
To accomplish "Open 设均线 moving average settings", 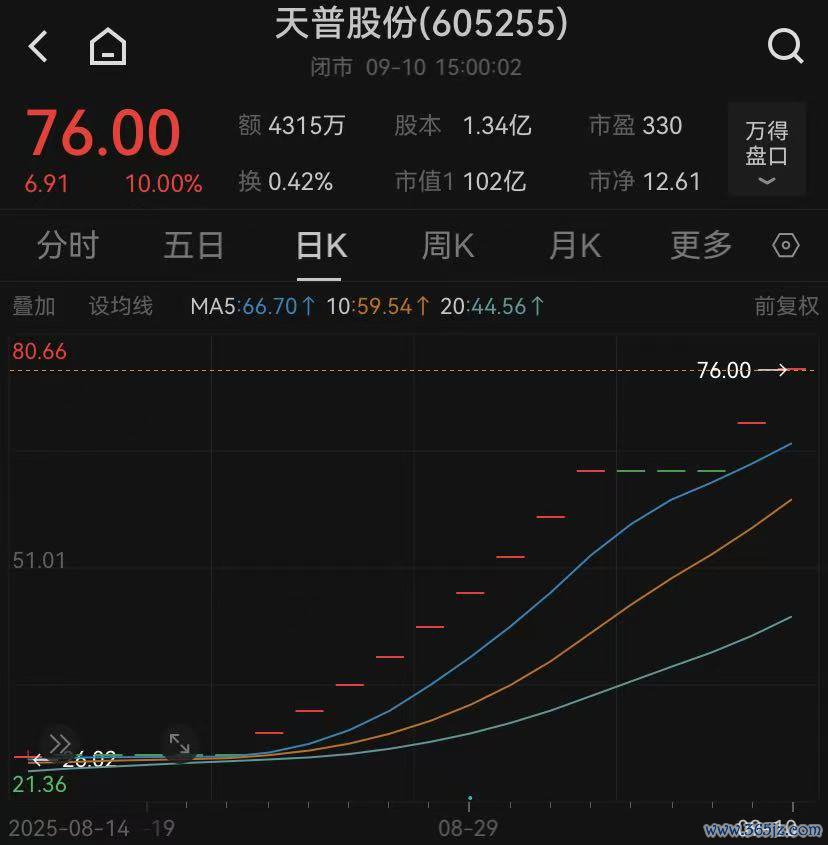I will coord(121,306).
